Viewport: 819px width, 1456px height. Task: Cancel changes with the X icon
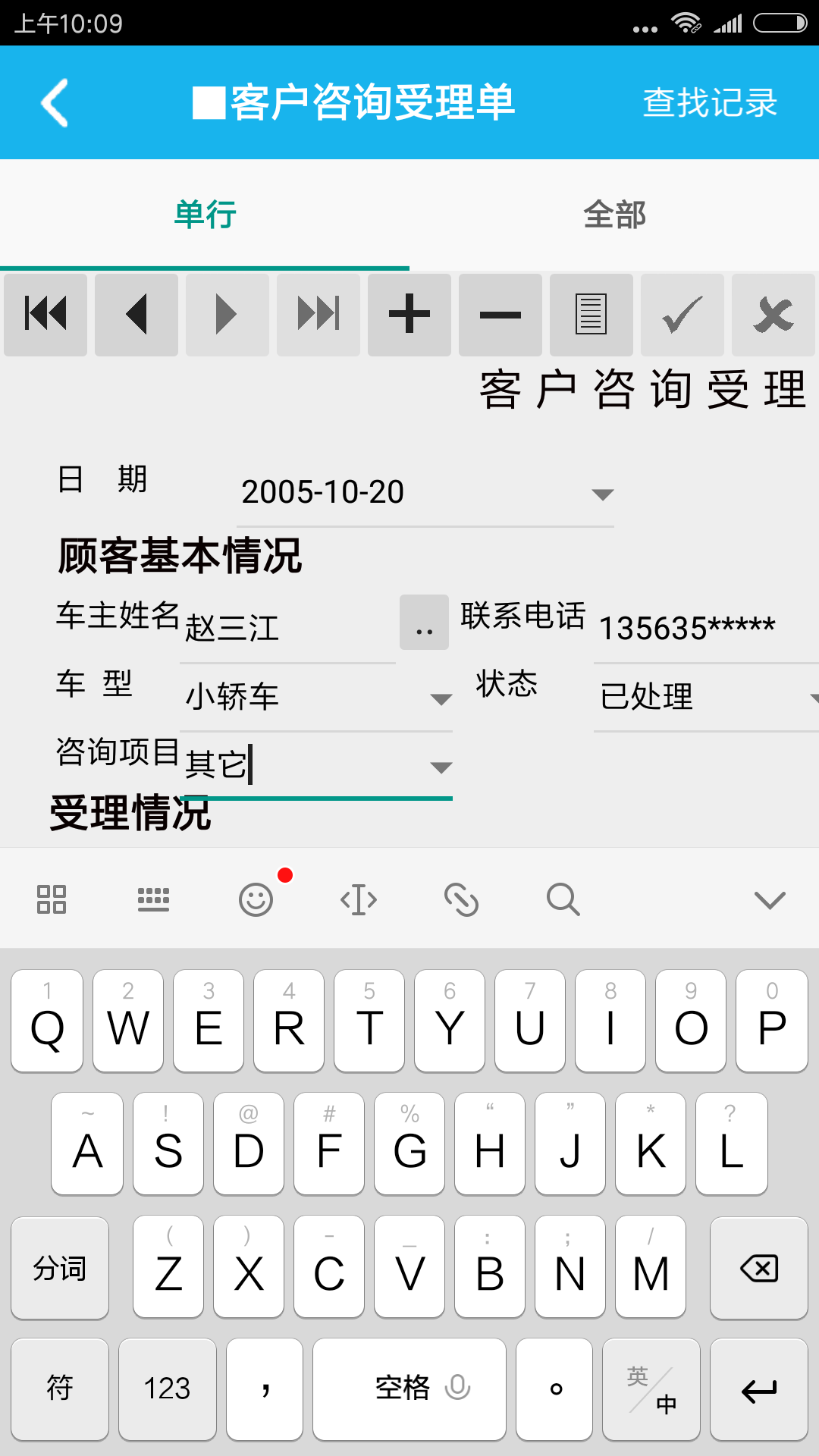pos(773,314)
